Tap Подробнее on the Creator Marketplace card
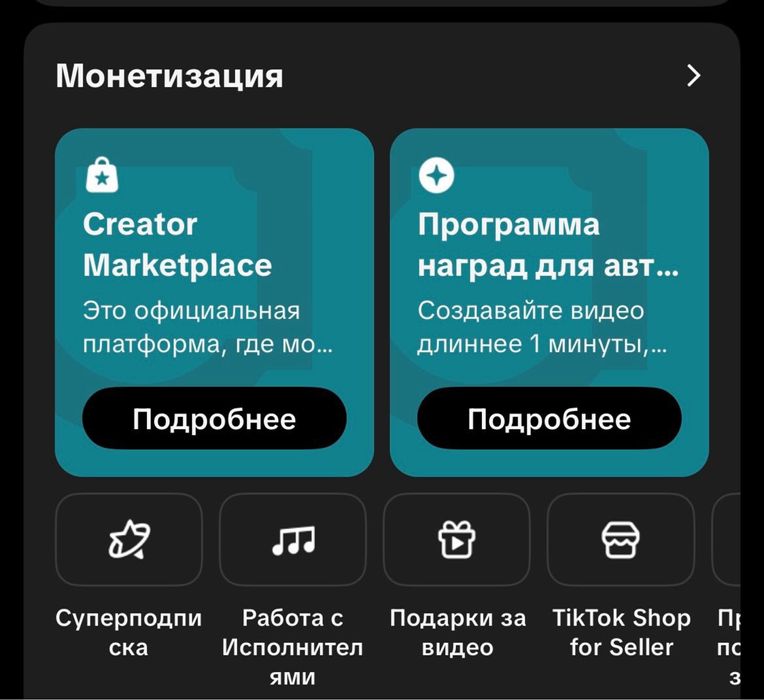Viewport: 764px width, 700px height. [214, 418]
